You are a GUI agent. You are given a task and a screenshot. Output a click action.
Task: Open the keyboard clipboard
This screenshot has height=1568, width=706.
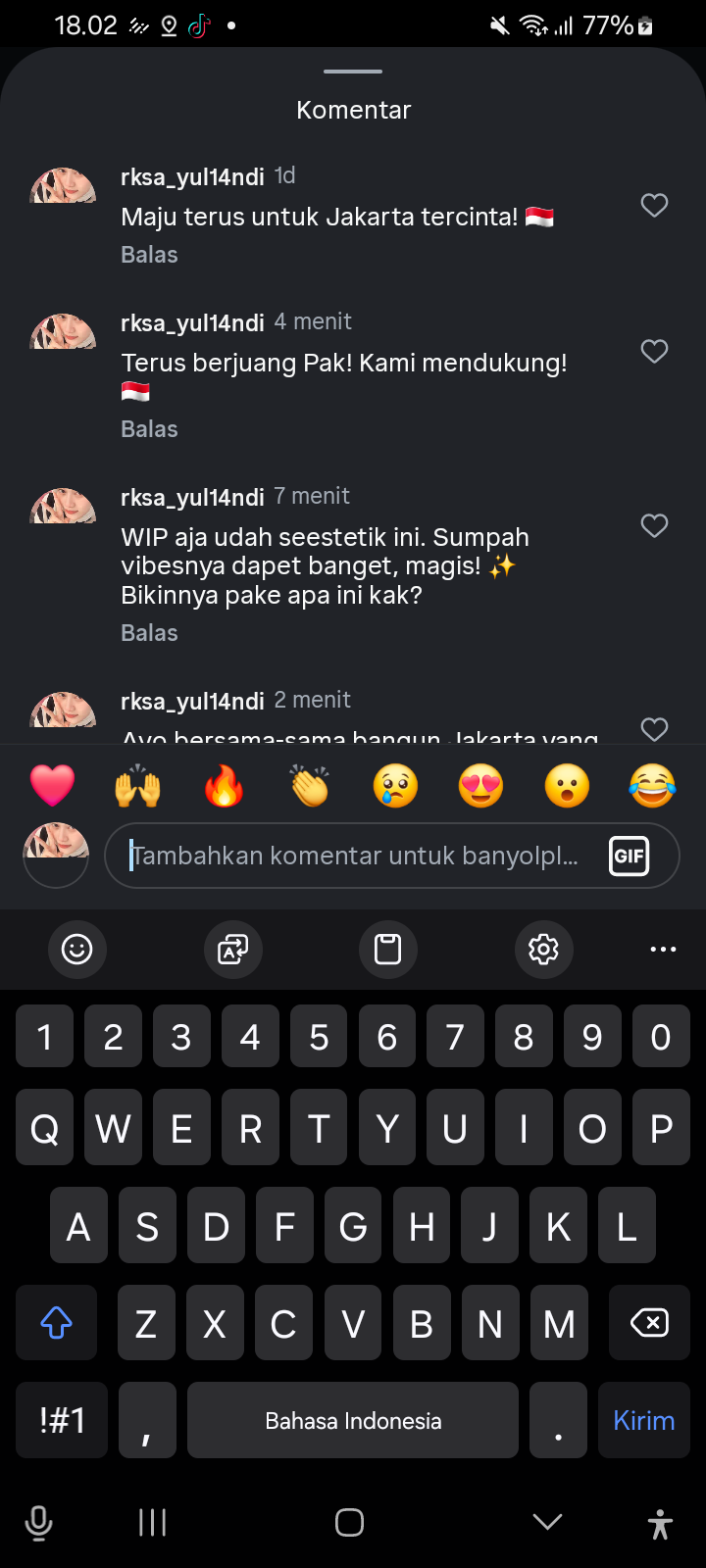[x=388, y=949]
